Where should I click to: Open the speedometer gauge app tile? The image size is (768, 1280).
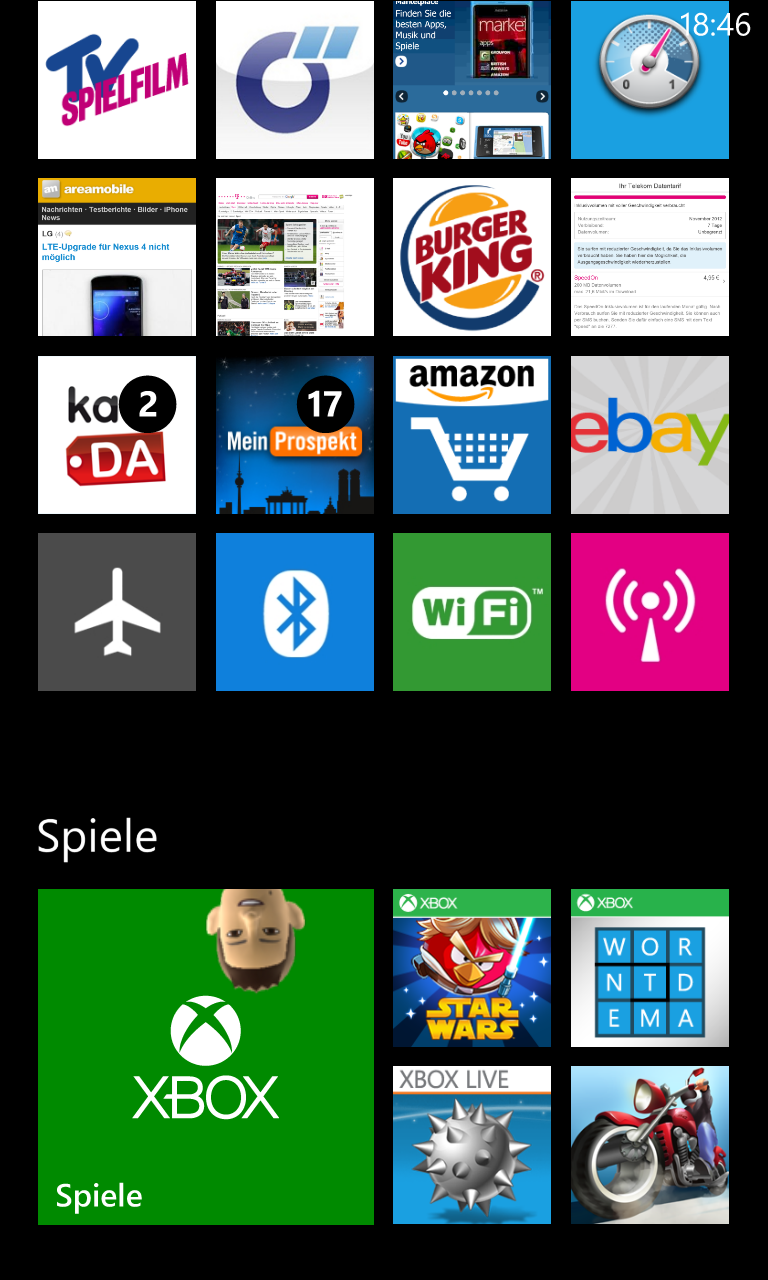[650, 80]
